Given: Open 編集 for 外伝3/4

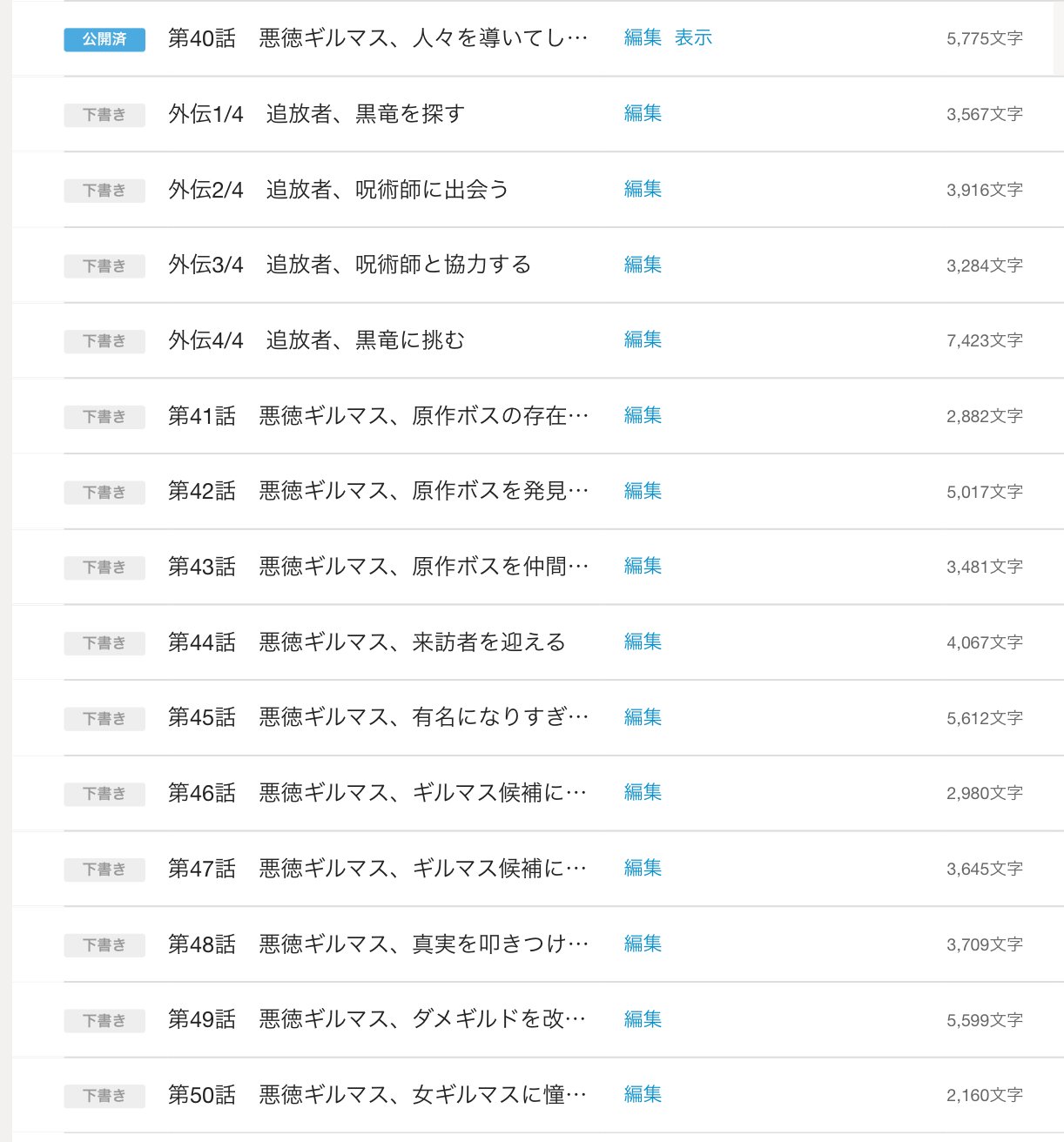Looking at the screenshot, I should pyautogui.click(x=643, y=265).
